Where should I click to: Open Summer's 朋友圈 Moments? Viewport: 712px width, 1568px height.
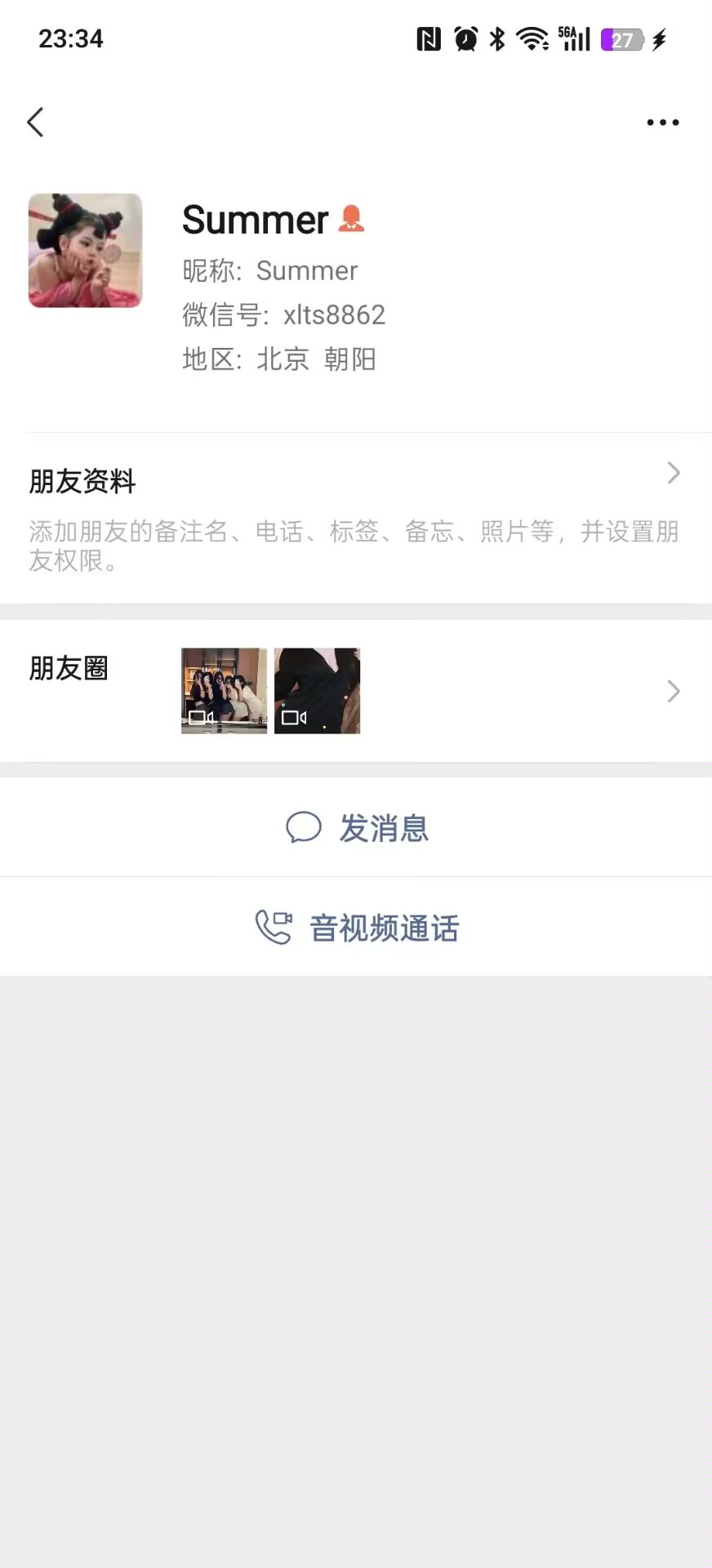click(x=355, y=691)
